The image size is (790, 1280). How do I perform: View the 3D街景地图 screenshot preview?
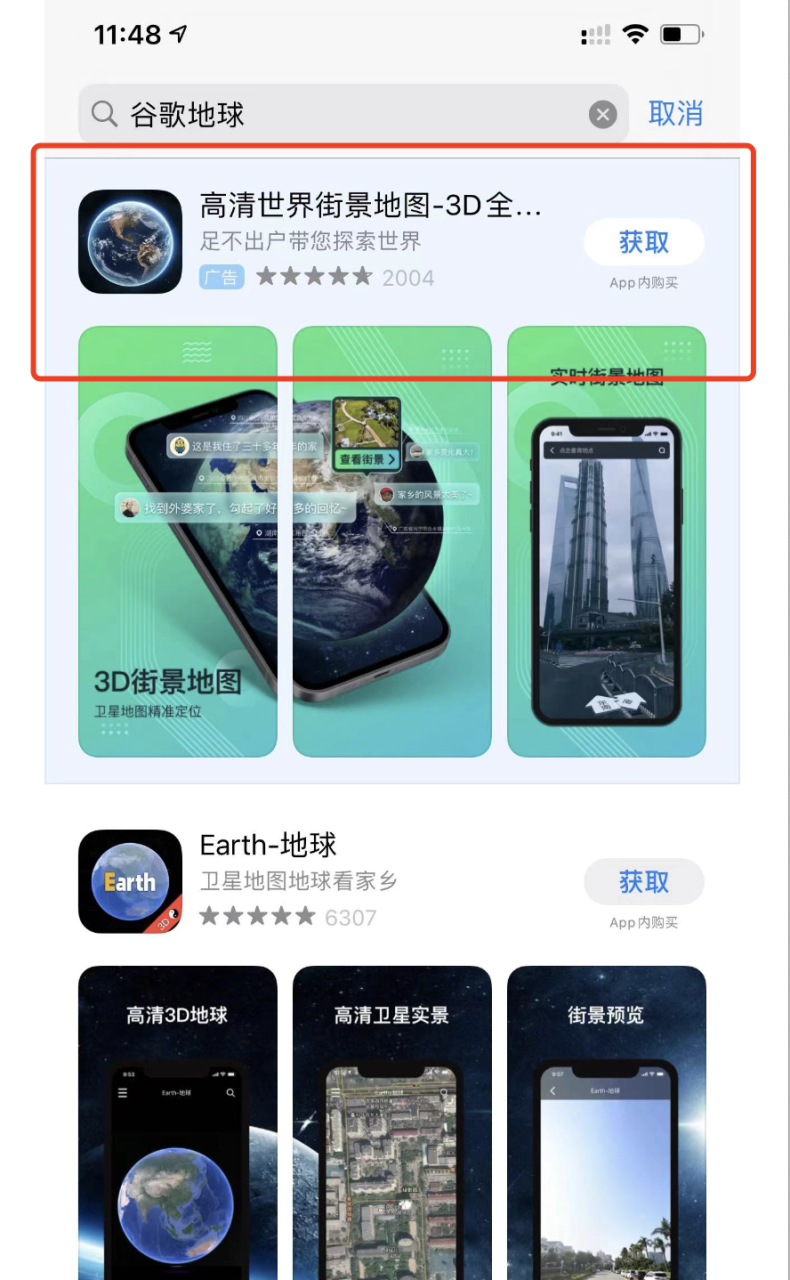click(177, 540)
